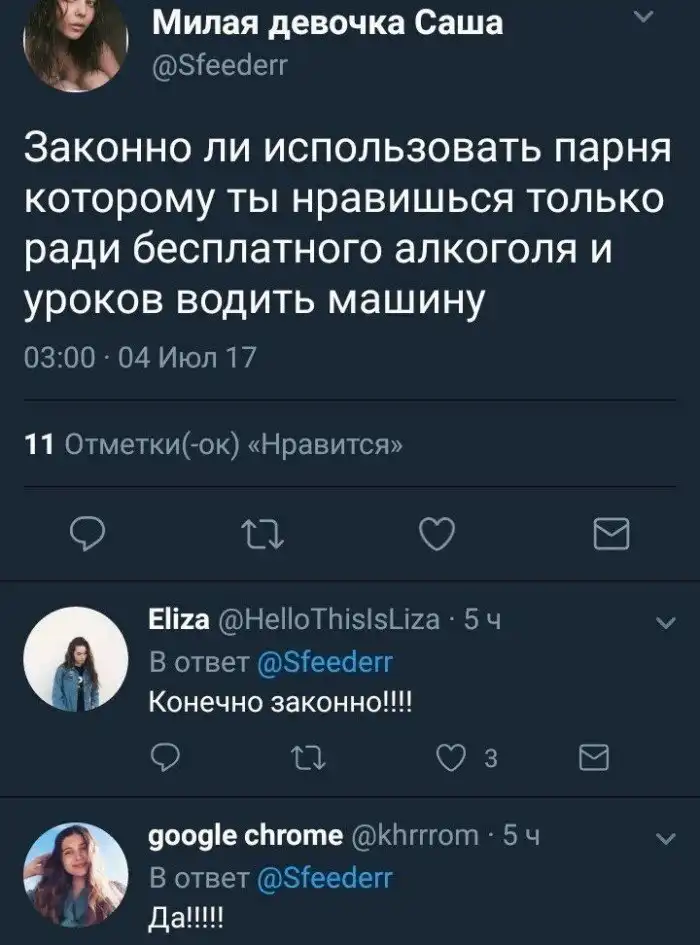The height and width of the screenshot is (945, 700).
Task: Open @Sfeederr mention in google chrome's reply
Action: [326, 879]
